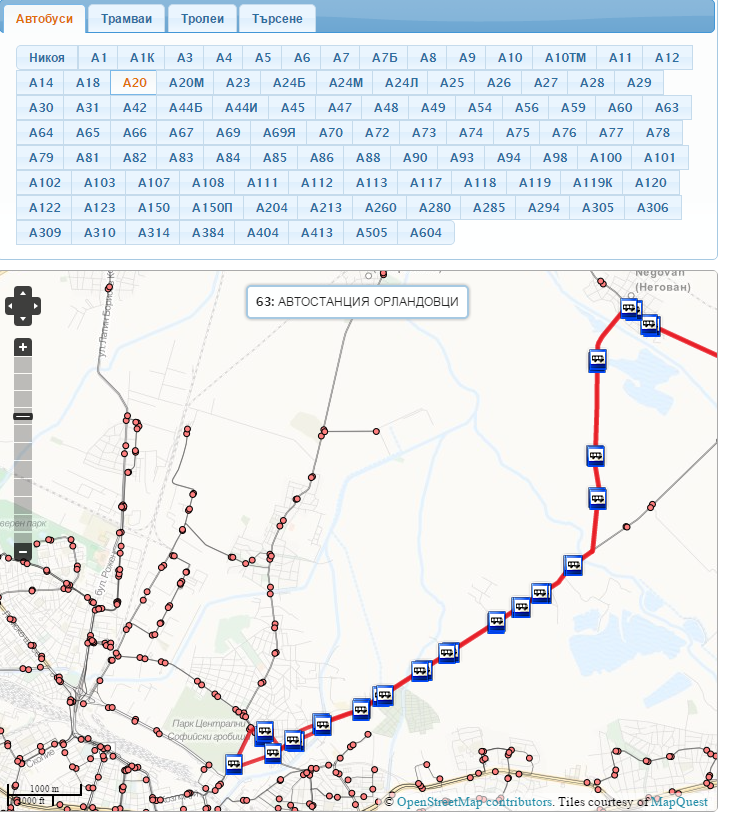
Task: Select bus line А280
Action: 434,208
